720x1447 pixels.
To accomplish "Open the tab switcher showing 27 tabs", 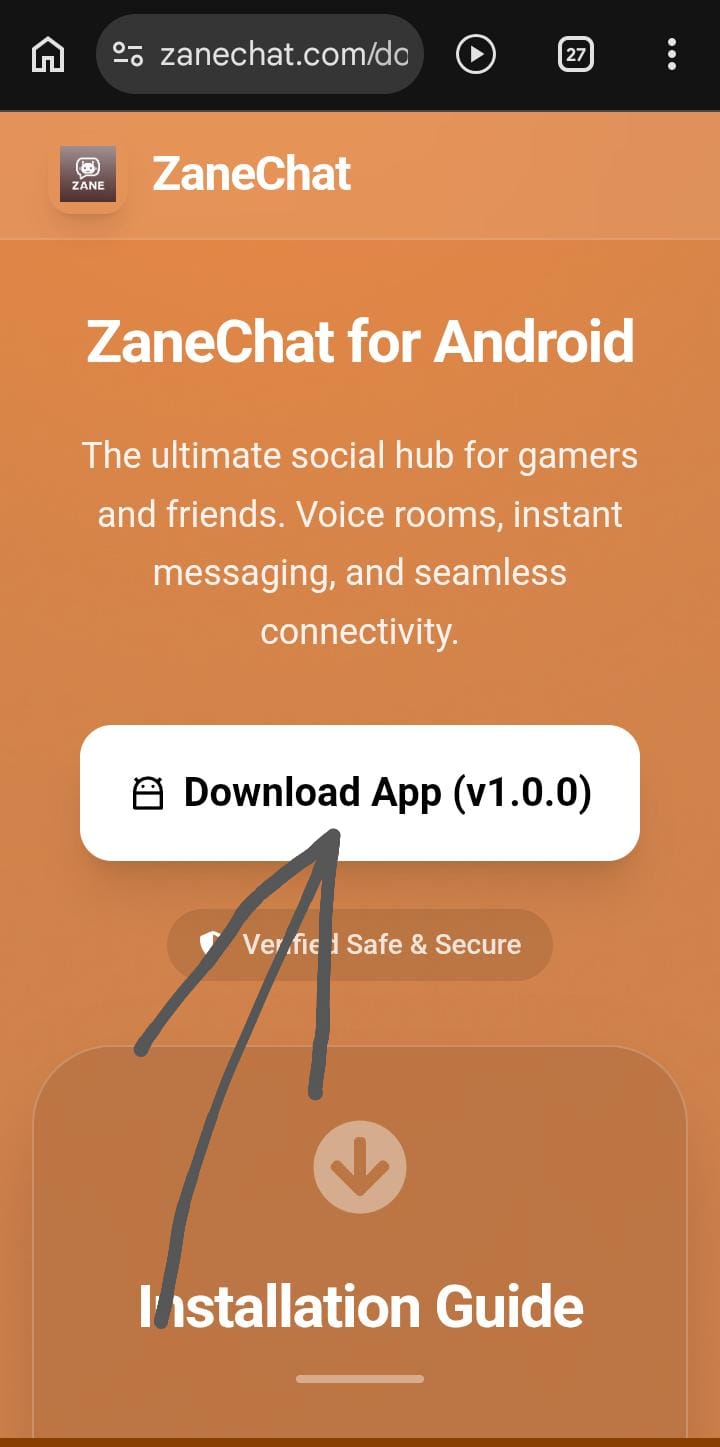I will coord(575,54).
